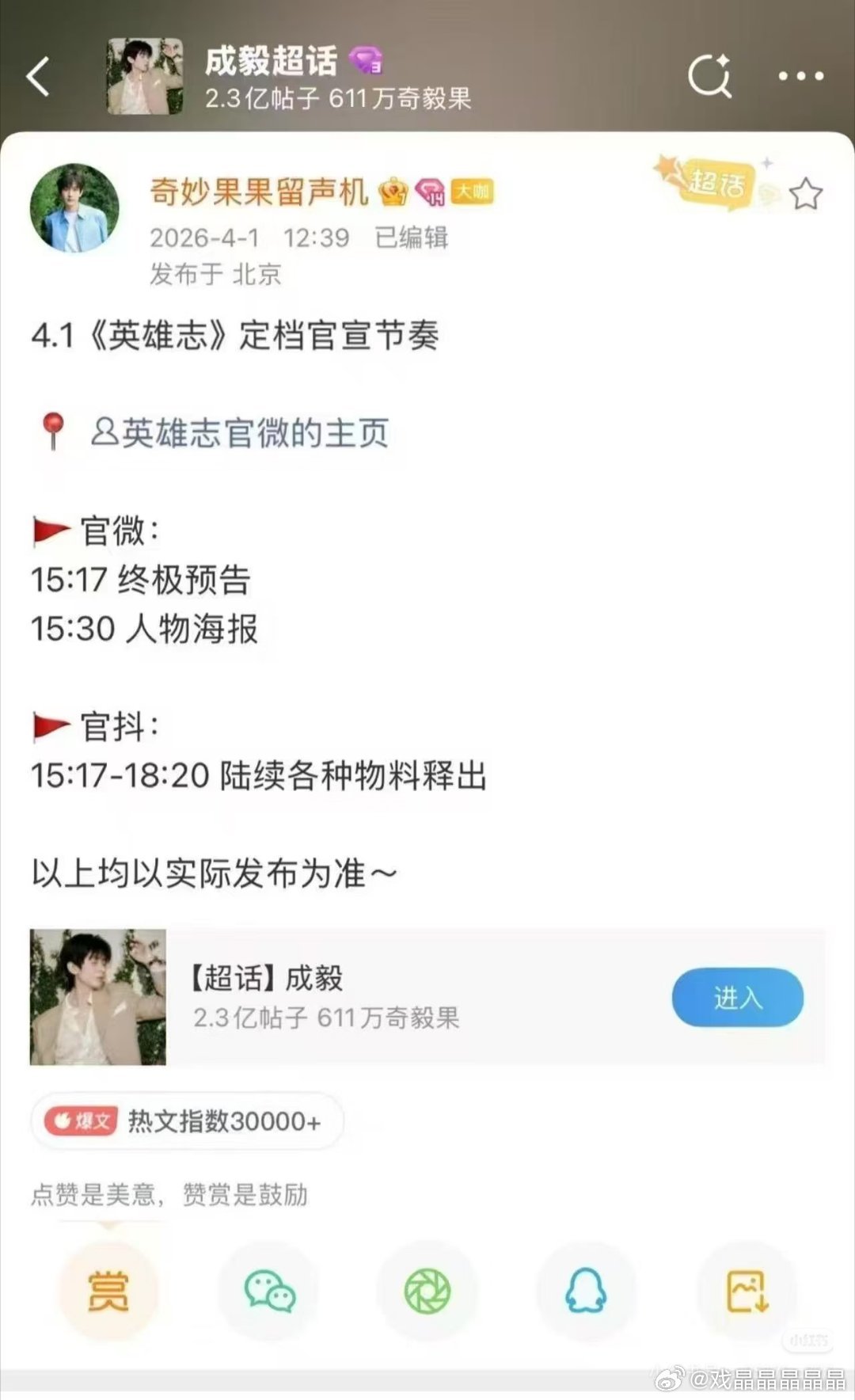Toggle the star to favorite this post

coord(807,191)
